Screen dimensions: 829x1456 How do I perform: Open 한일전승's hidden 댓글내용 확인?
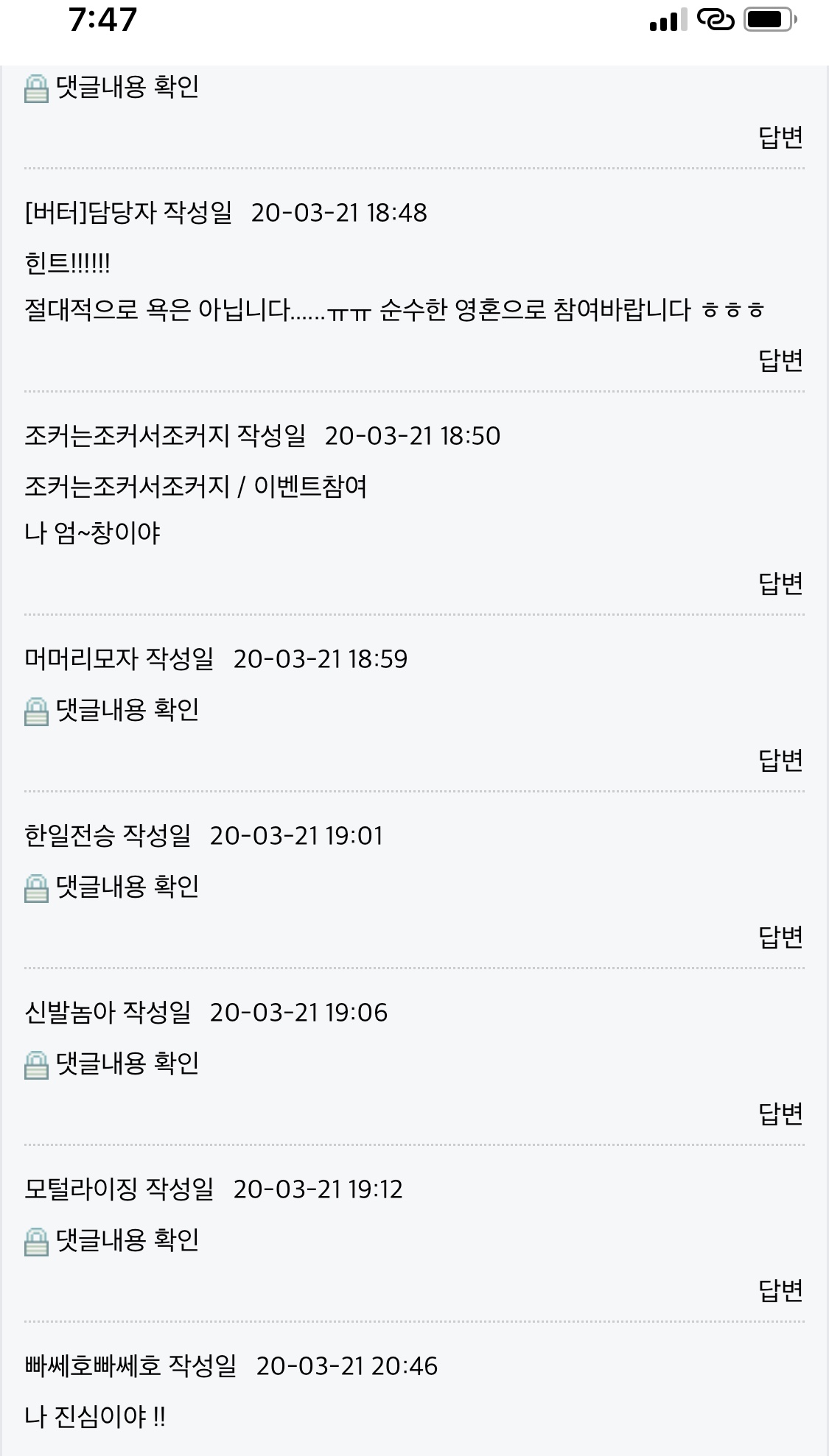pyautogui.click(x=127, y=886)
